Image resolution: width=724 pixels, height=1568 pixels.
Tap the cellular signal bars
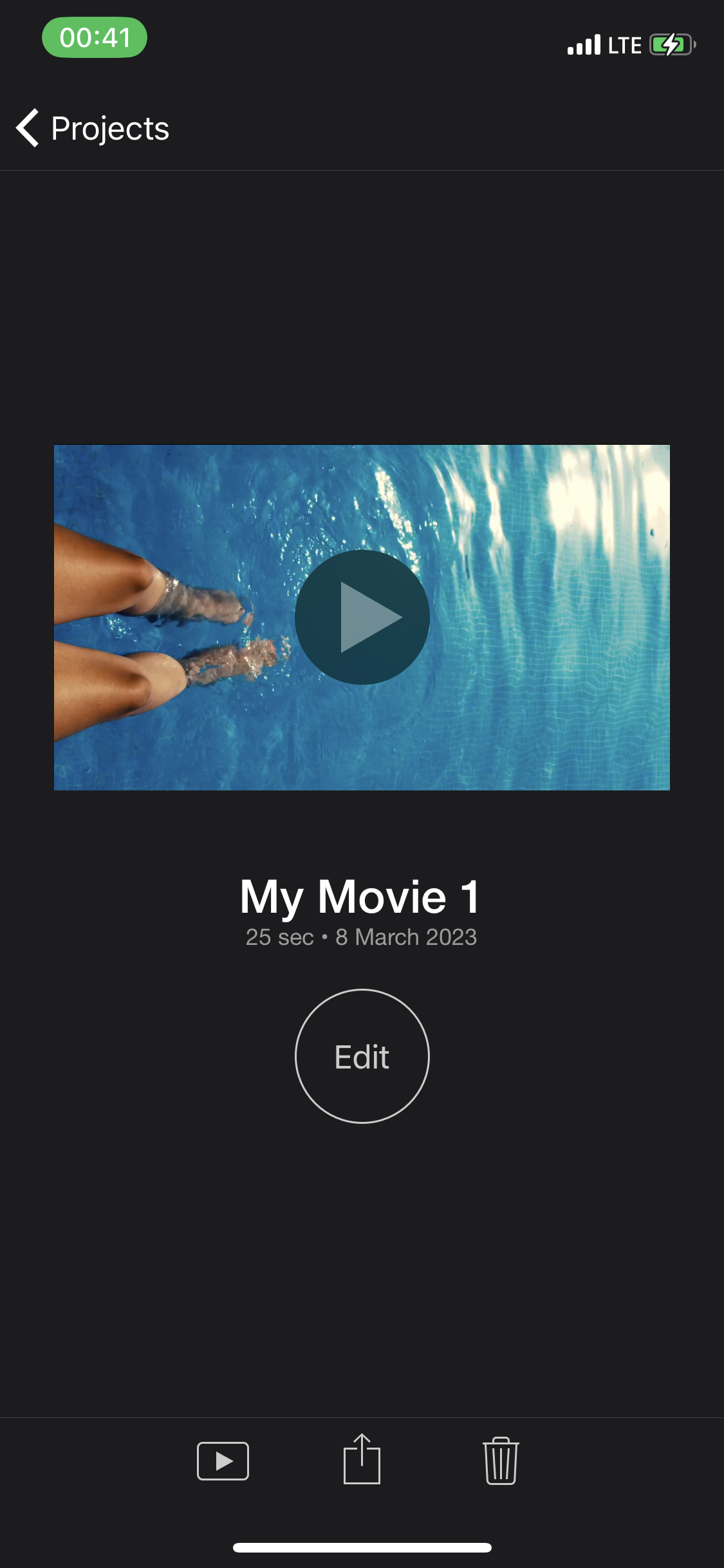(586, 44)
